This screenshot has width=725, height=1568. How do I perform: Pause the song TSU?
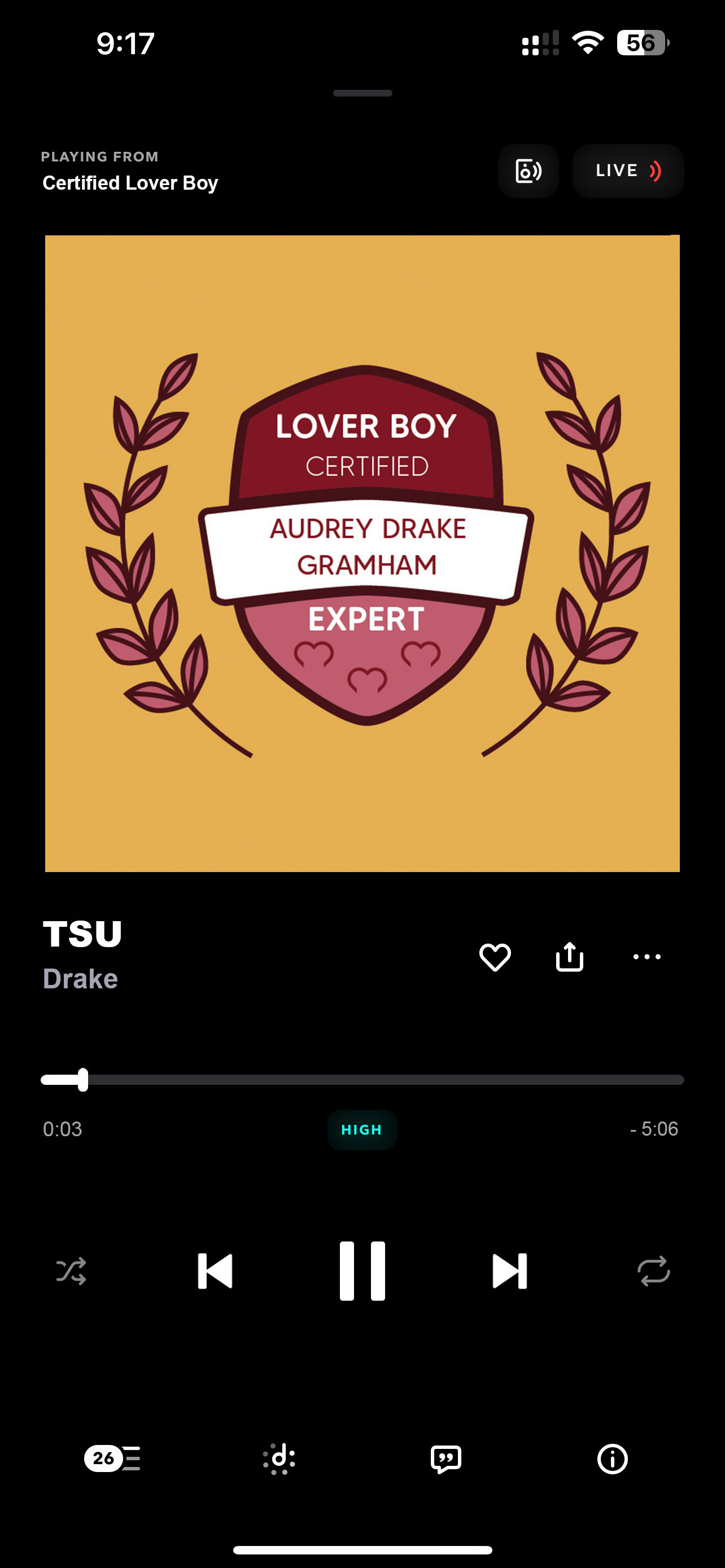362,1271
